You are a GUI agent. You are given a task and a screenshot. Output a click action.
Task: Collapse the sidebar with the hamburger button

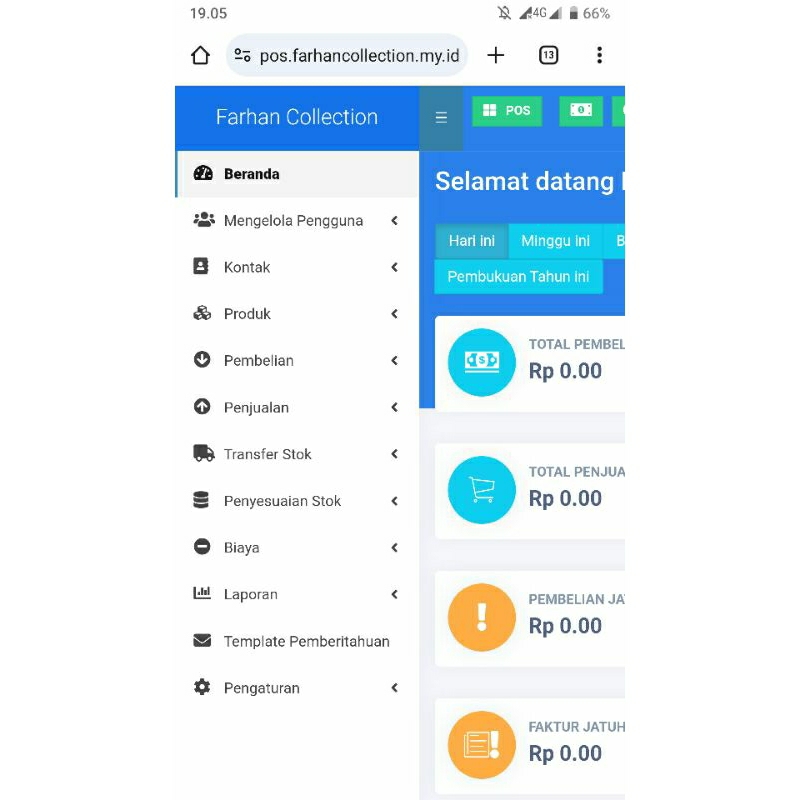[x=441, y=117]
